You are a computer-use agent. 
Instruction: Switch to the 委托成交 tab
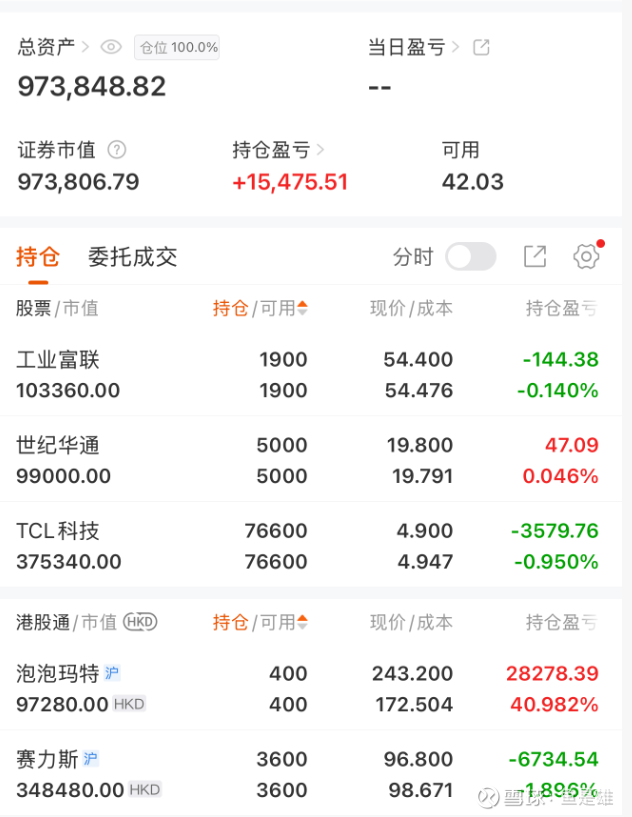coord(132,257)
